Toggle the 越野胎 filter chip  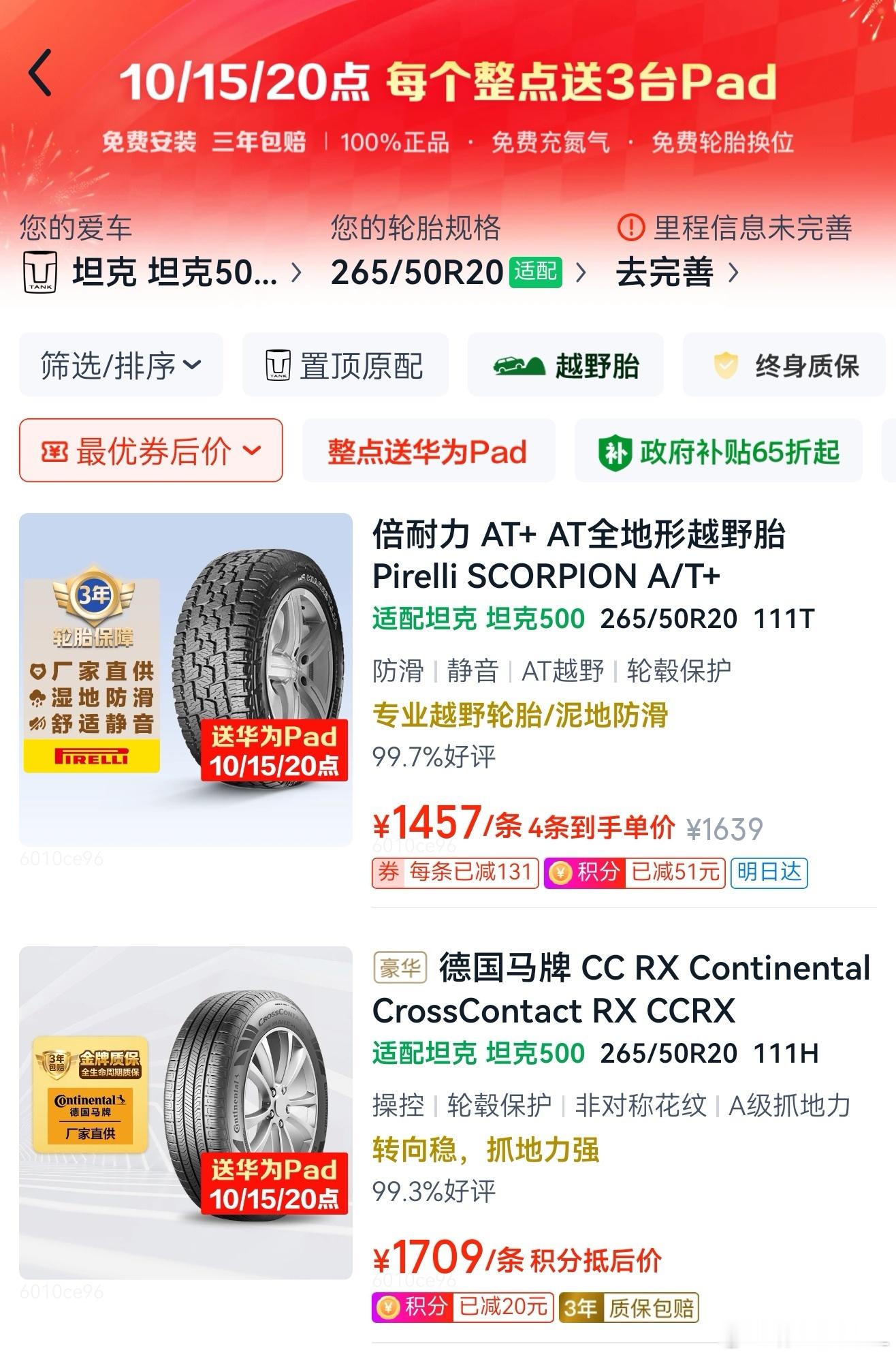(x=565, y=365)
